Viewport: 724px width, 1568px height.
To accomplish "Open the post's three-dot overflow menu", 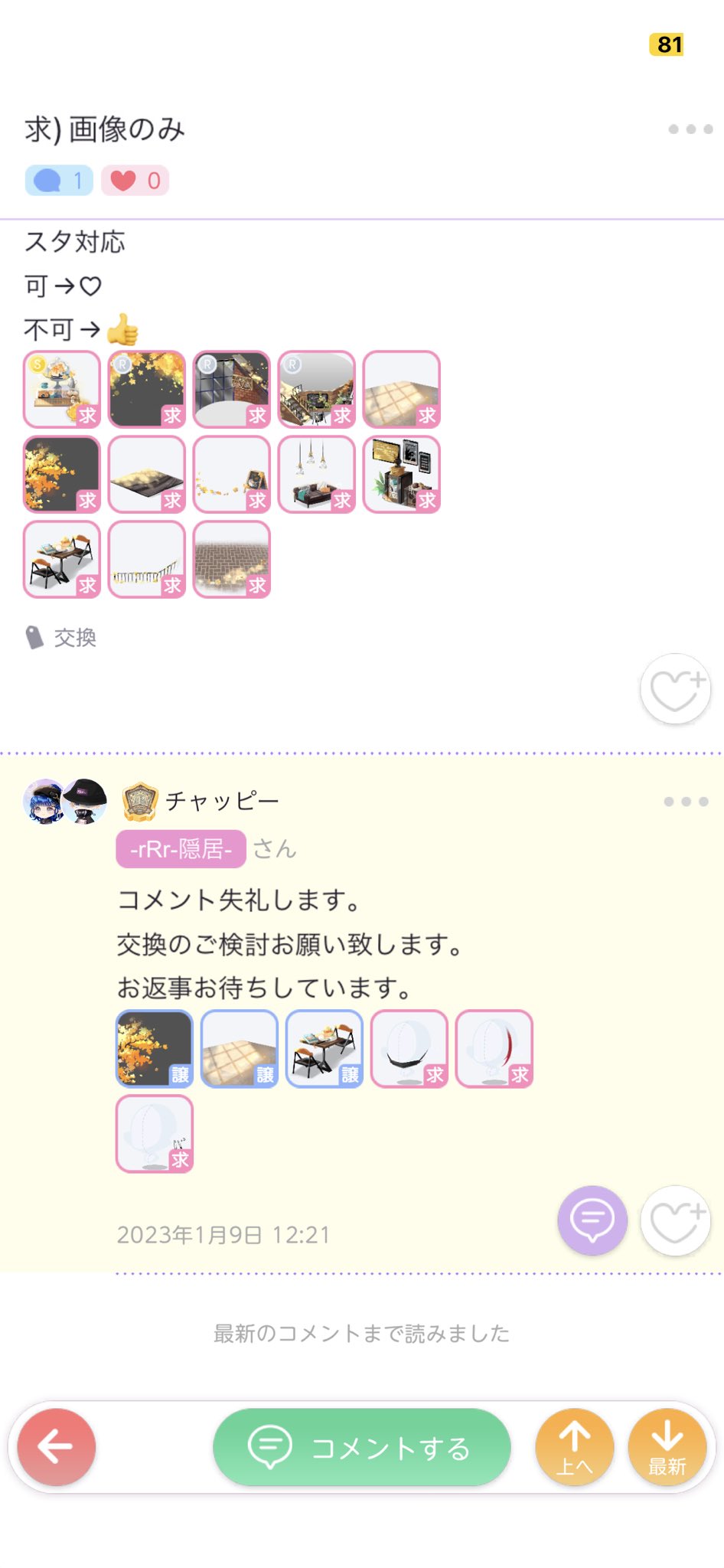I will click(690, 129).
